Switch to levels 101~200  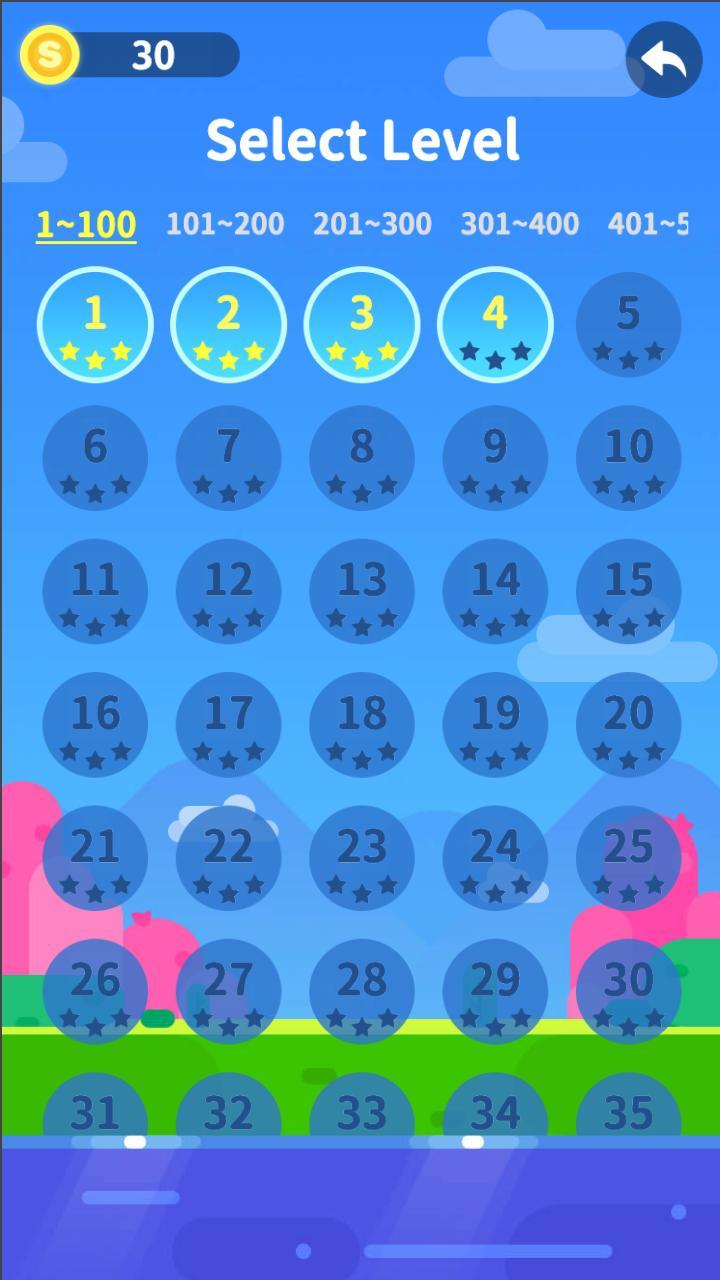225,223
